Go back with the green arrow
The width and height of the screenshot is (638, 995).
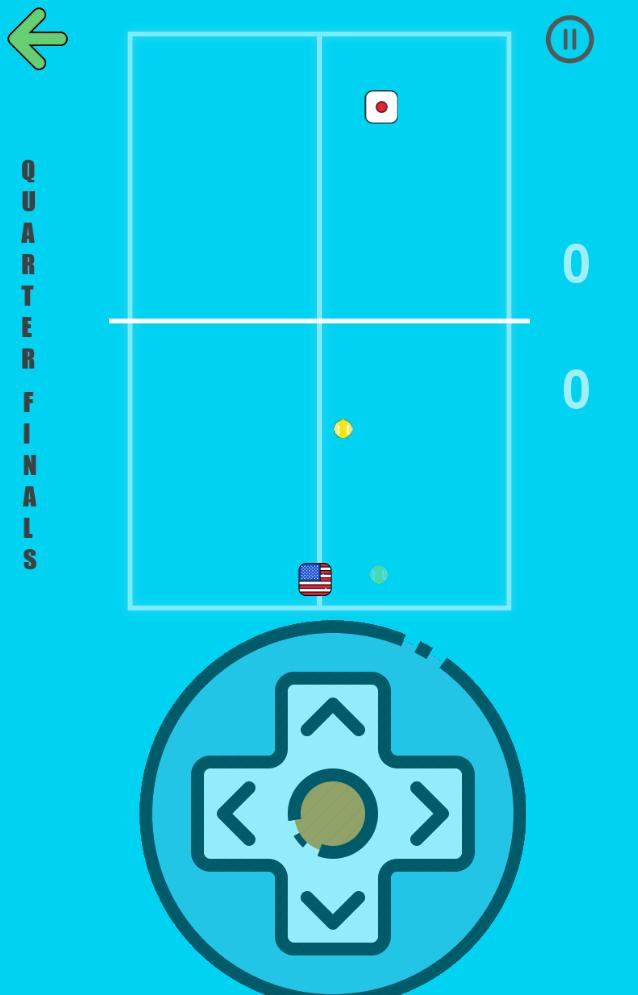(x=37, y=39)
